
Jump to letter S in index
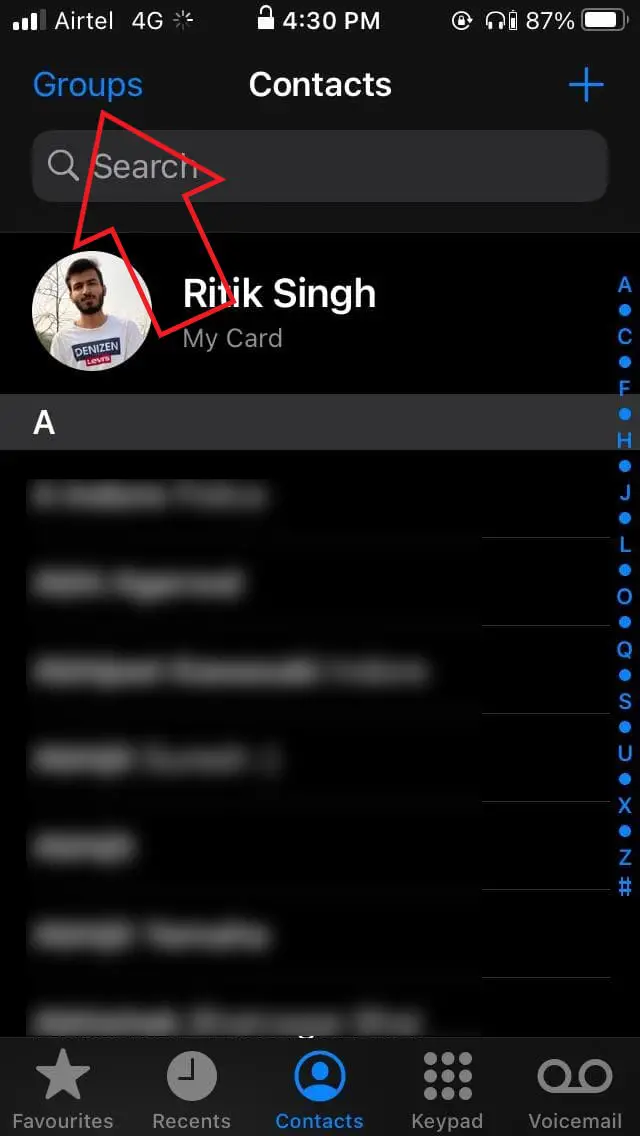pos(624,701)
